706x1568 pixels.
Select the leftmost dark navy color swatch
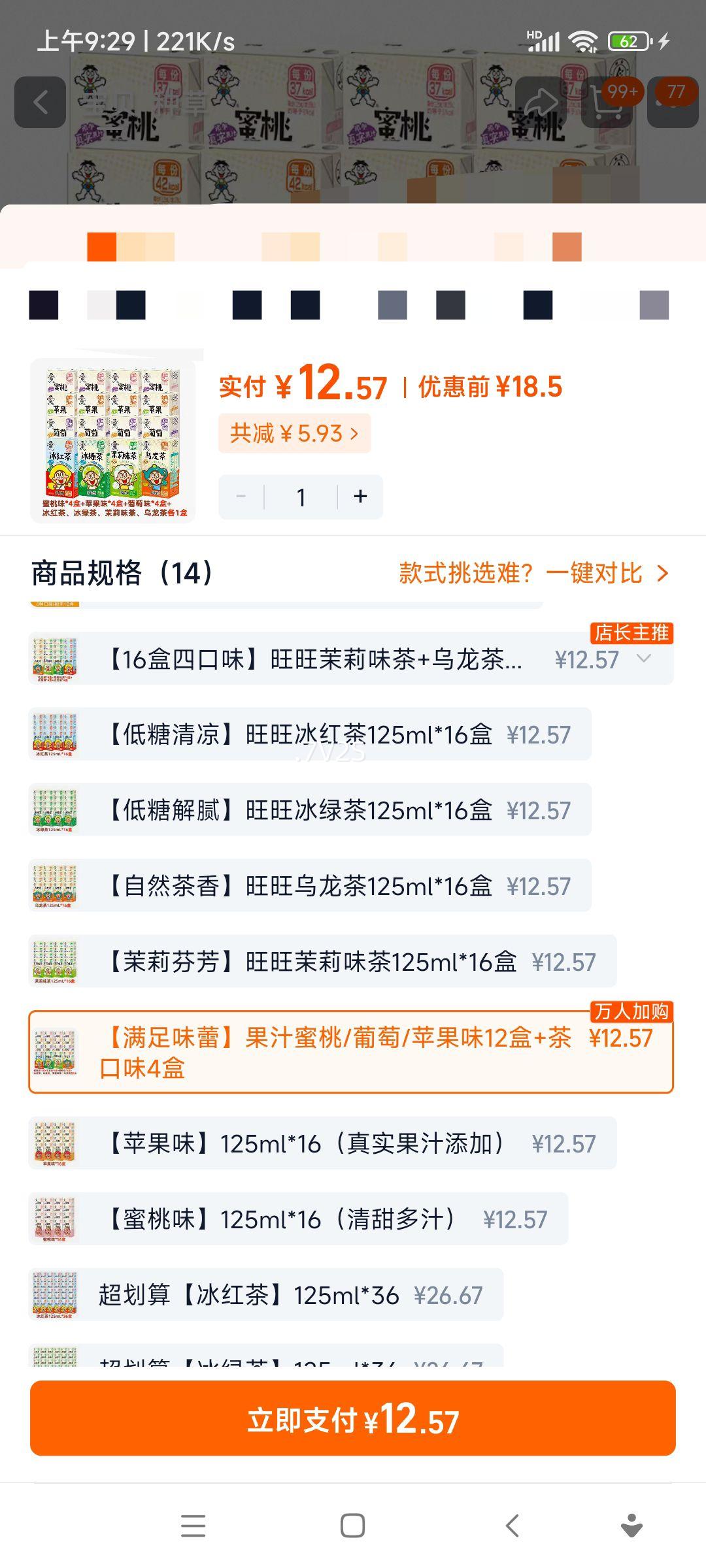[42, 306]
